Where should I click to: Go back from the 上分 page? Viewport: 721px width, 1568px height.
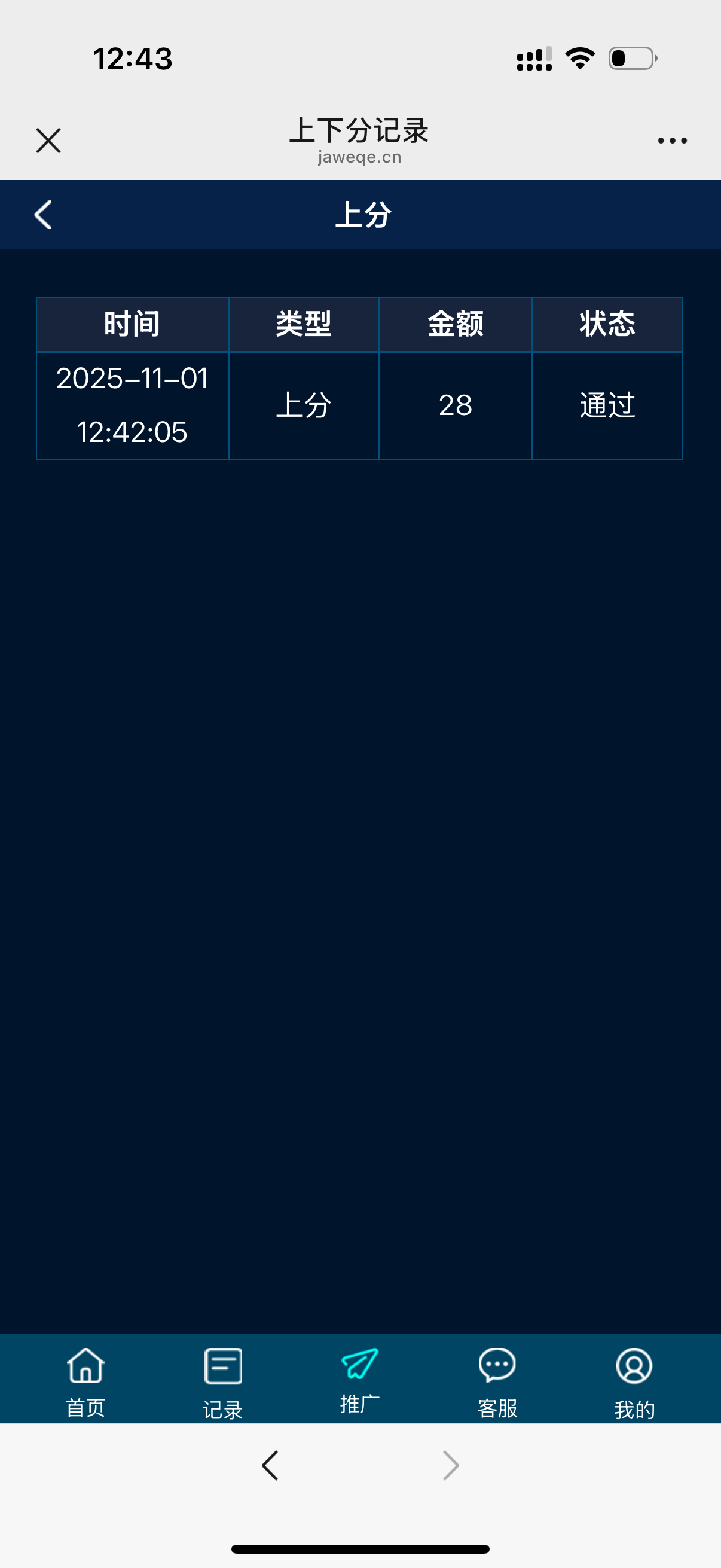click(x=43, y=215)
